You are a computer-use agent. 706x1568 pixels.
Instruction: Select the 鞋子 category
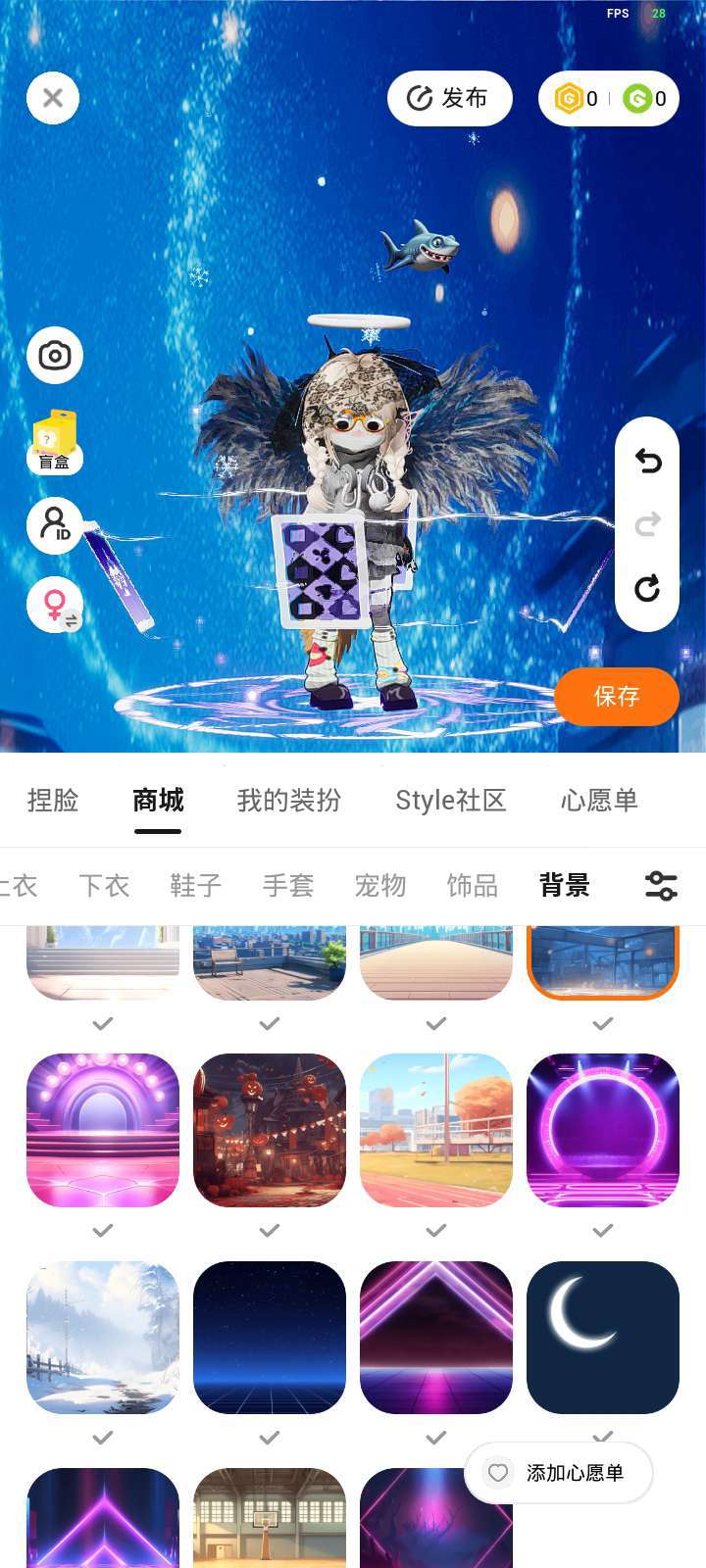tap(196, 886)
